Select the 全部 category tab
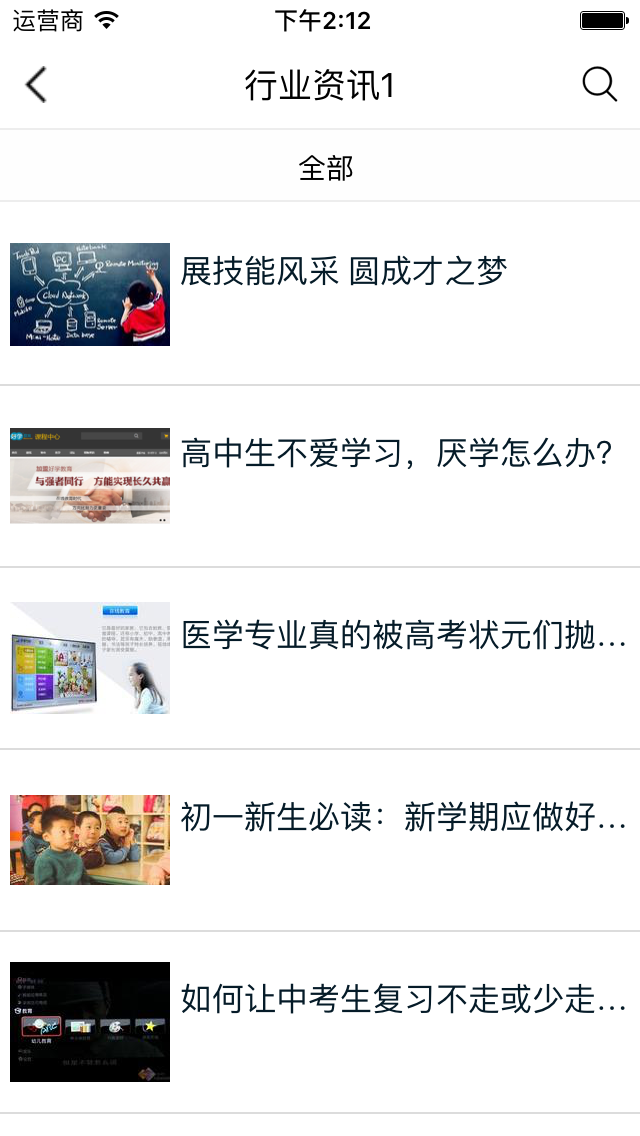This screenshot has width=640, height=1136. click(326, 168)
